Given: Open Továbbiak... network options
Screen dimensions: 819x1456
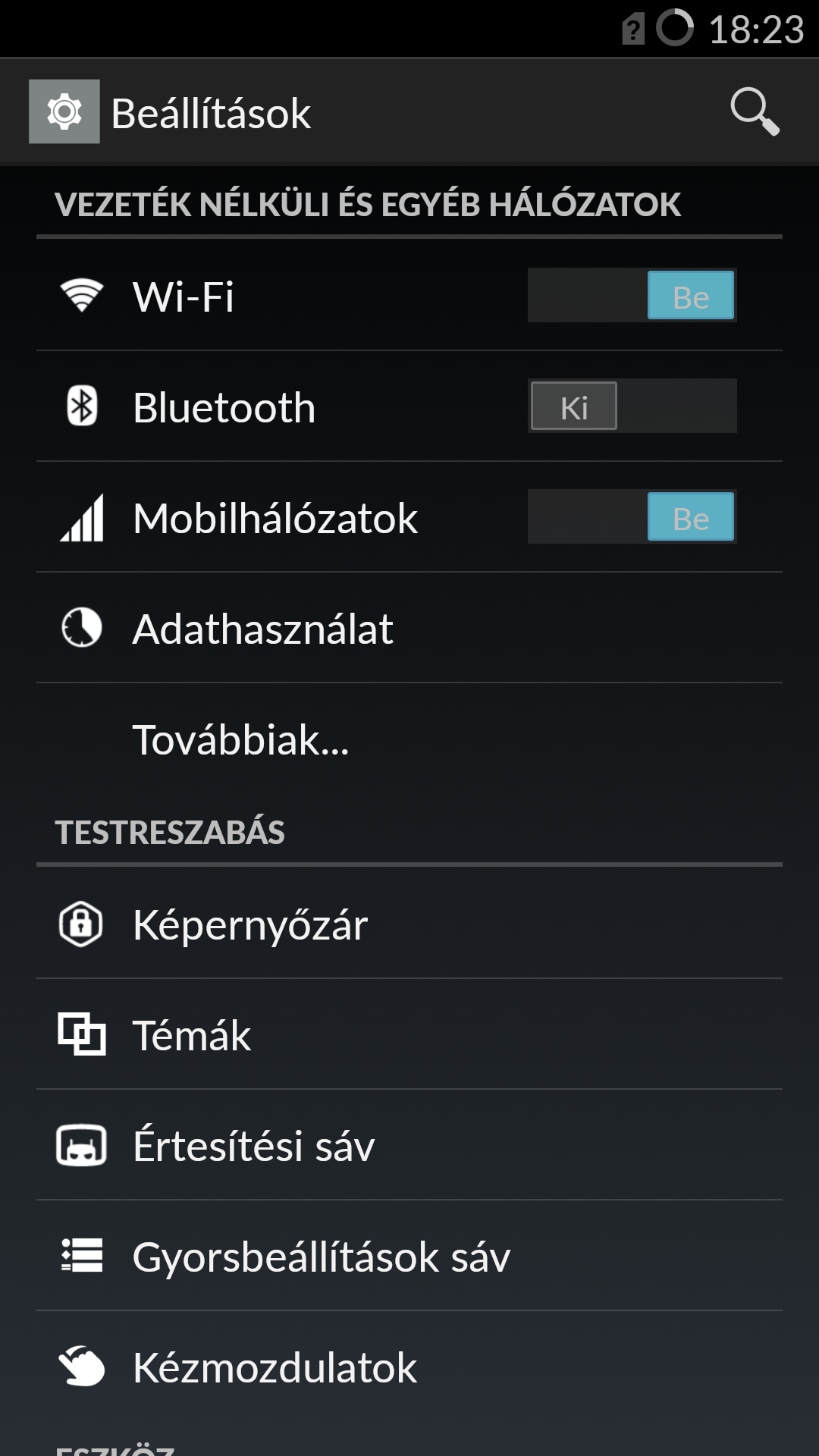Looking at the screenshot, I should pos(303,739).
